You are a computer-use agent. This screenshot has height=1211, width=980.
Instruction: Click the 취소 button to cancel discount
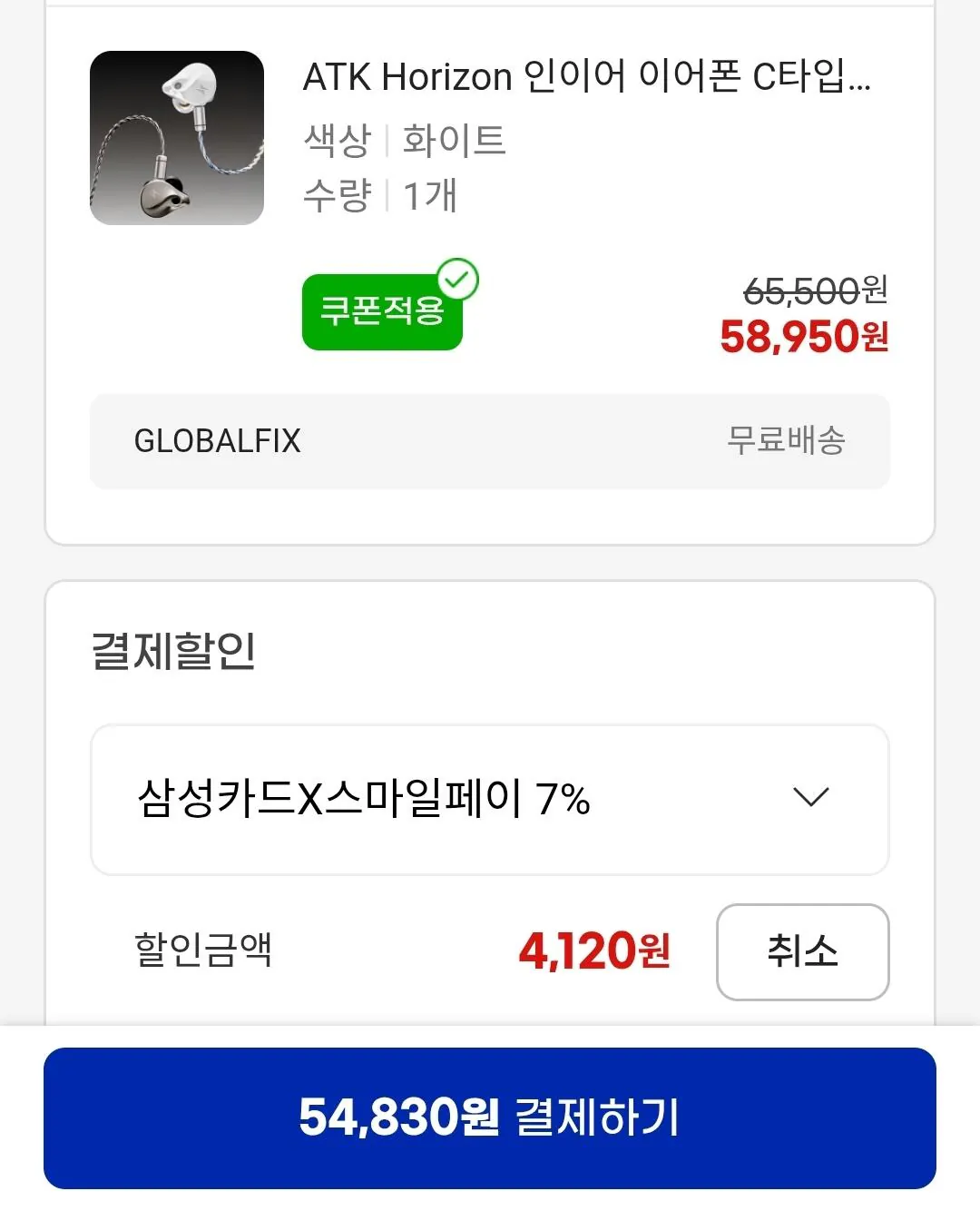point(802,952)
